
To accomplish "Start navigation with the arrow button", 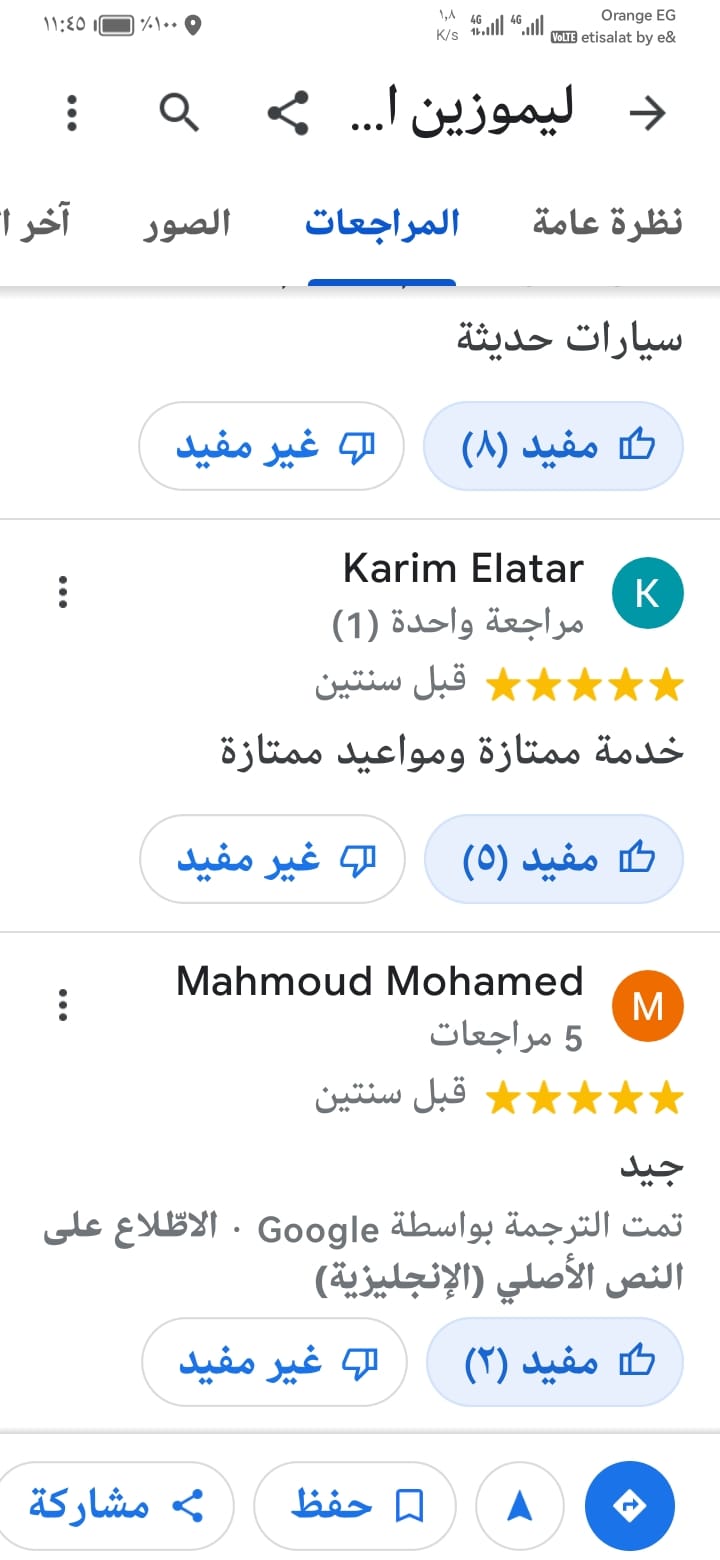I will pyautogui.click(x=520, y=1505).
